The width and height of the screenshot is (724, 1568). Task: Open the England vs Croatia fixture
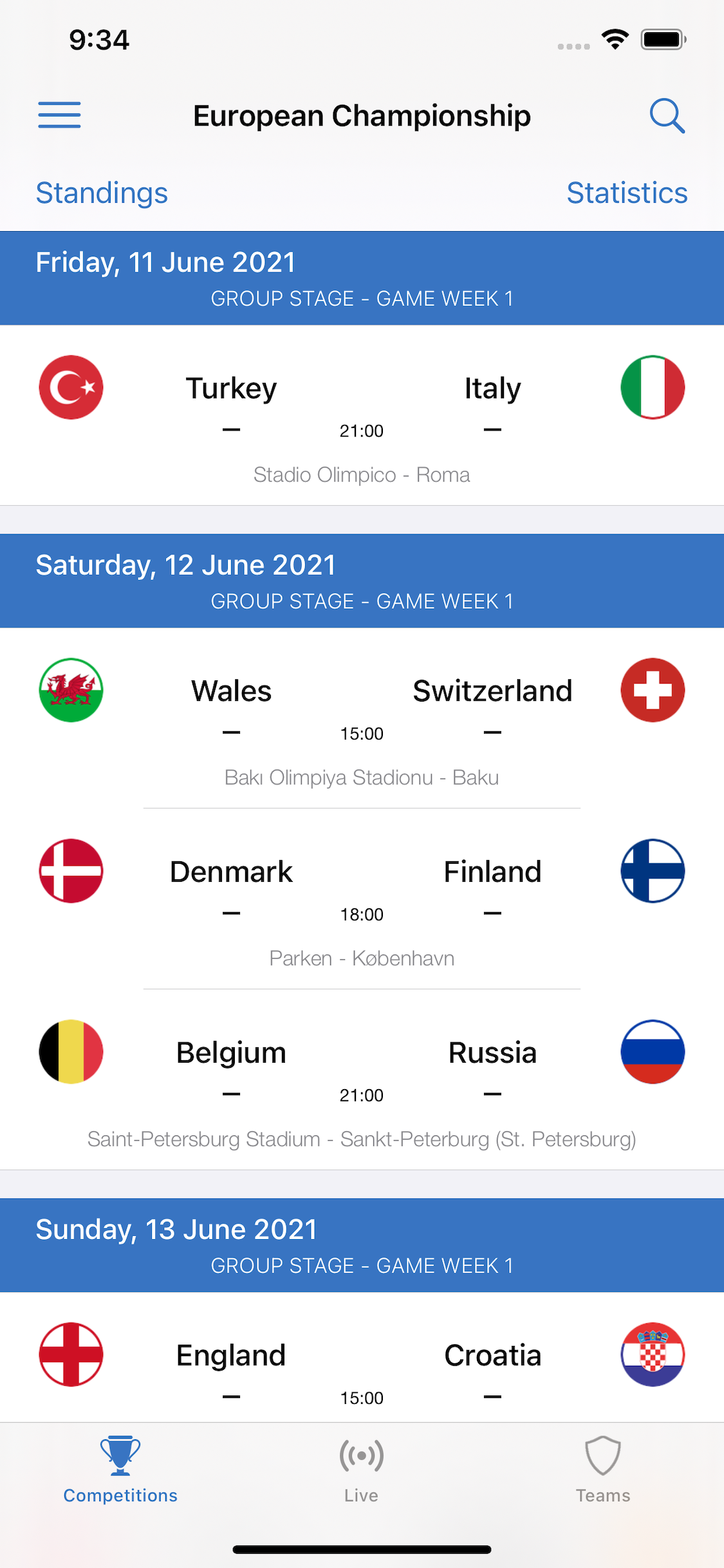point(362,1357)
